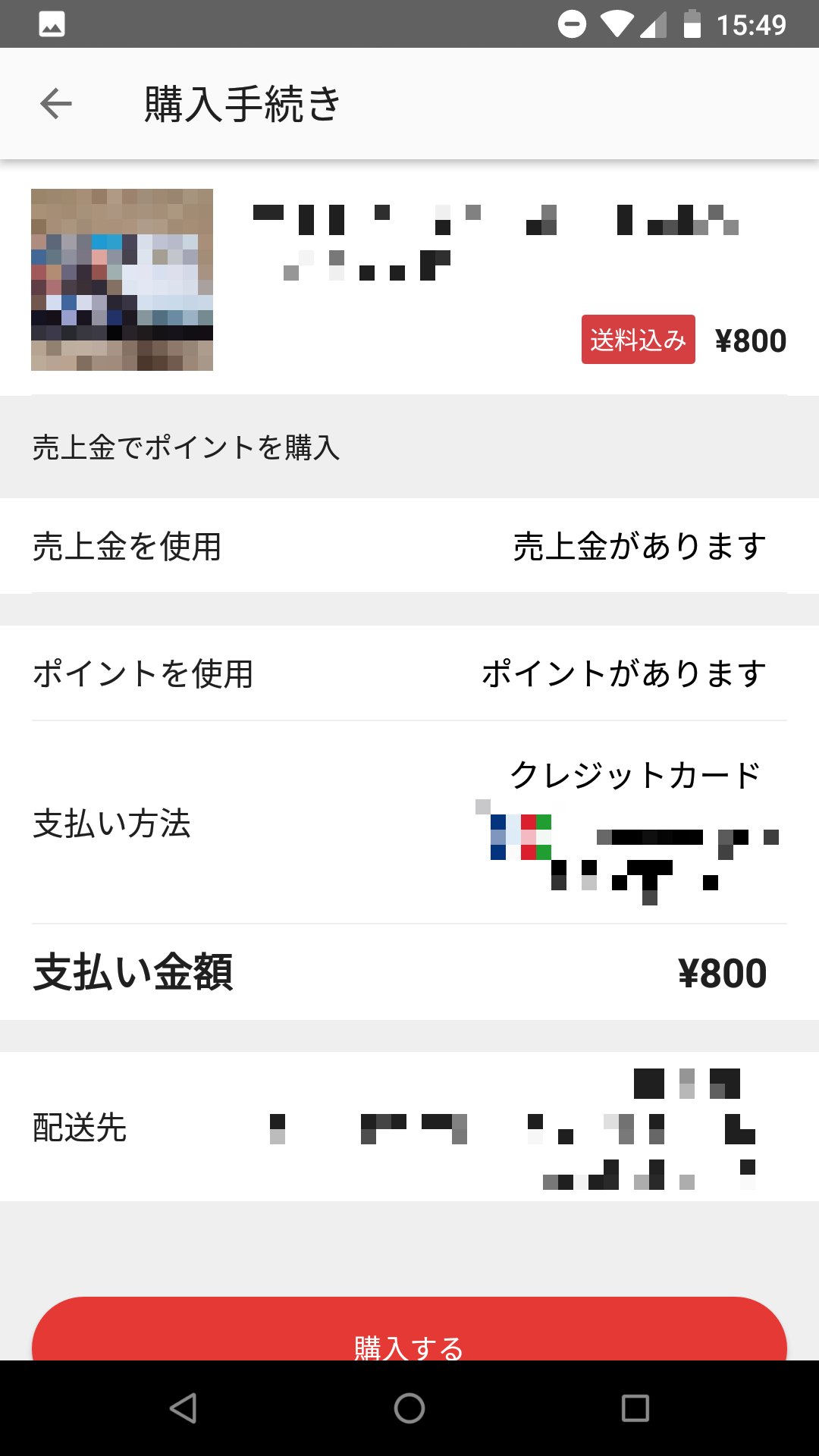819x1456 pixels.
Task: Open the 売上金を使用 row
Action: point(409,546)
